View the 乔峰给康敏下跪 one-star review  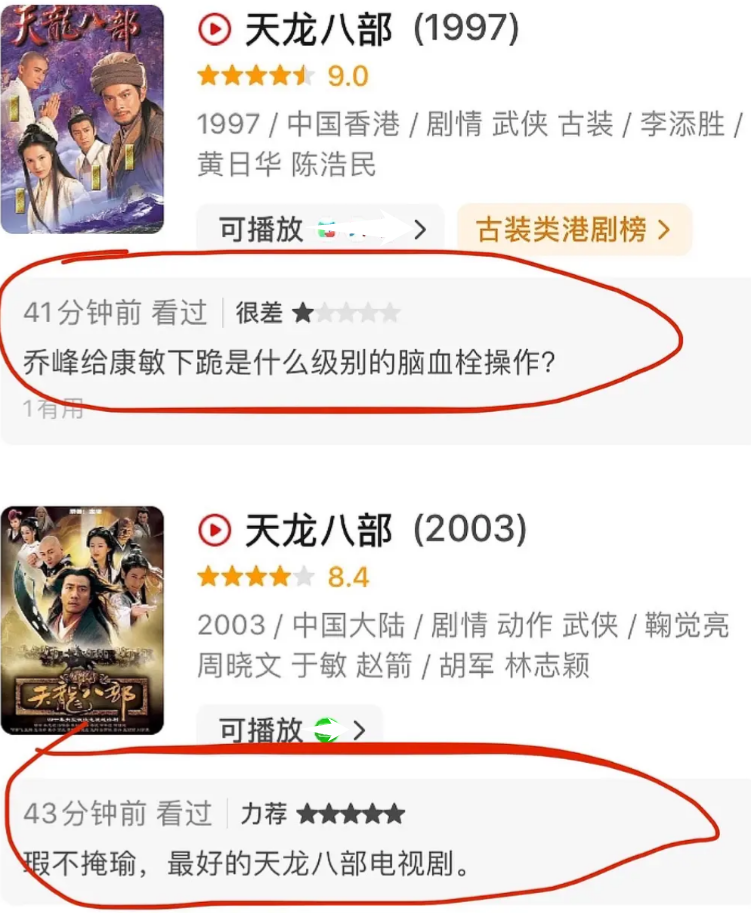(x=288, y=361)
